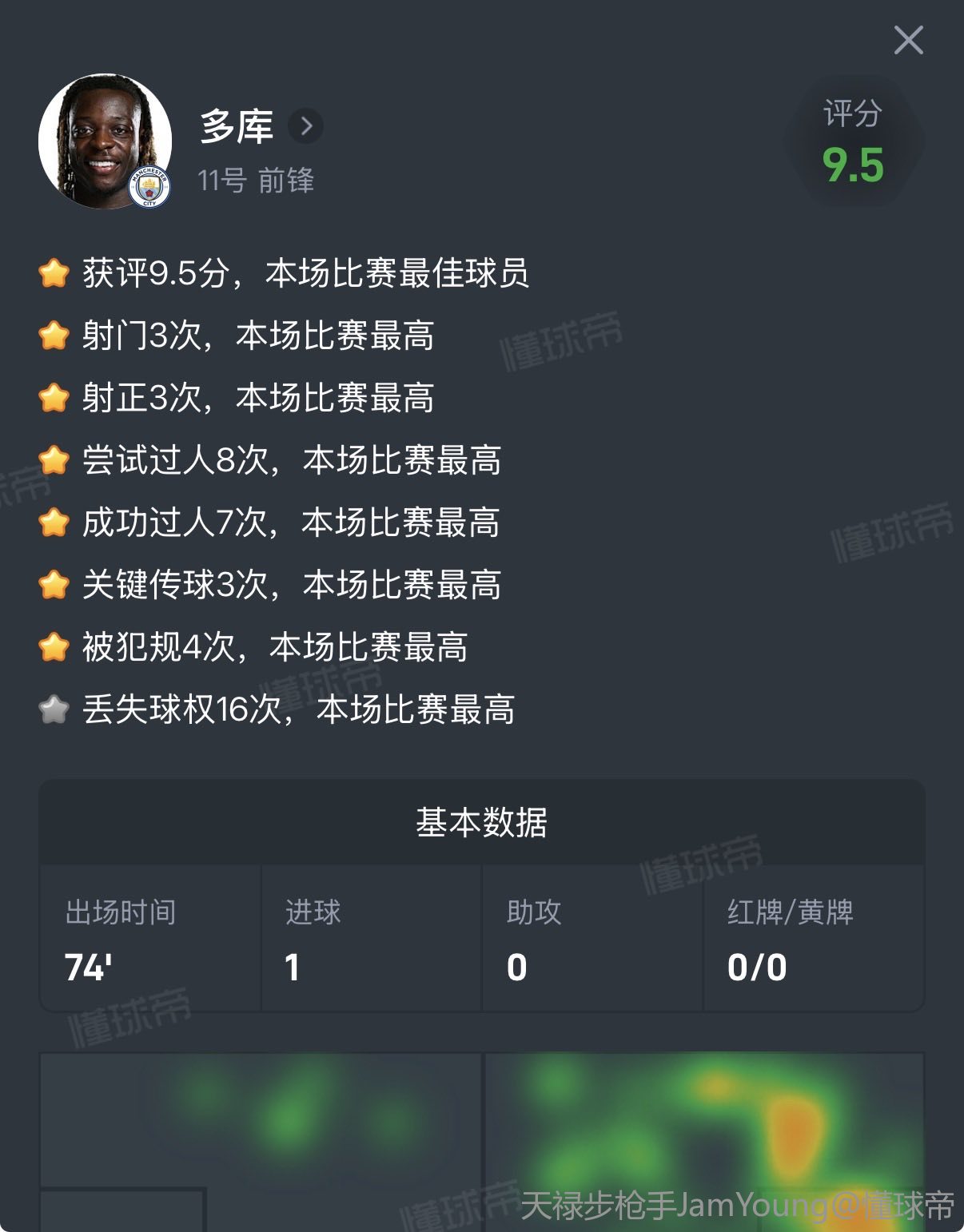
Task: Close the player stats popup
Action: pos(908,40)
